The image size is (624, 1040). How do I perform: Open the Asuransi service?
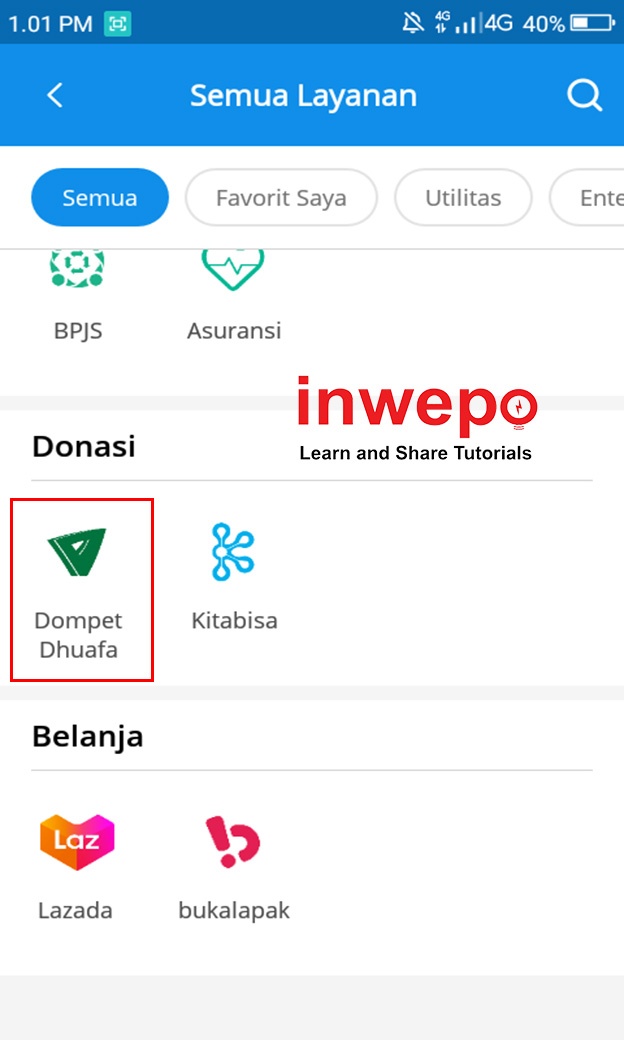(234, 293)
